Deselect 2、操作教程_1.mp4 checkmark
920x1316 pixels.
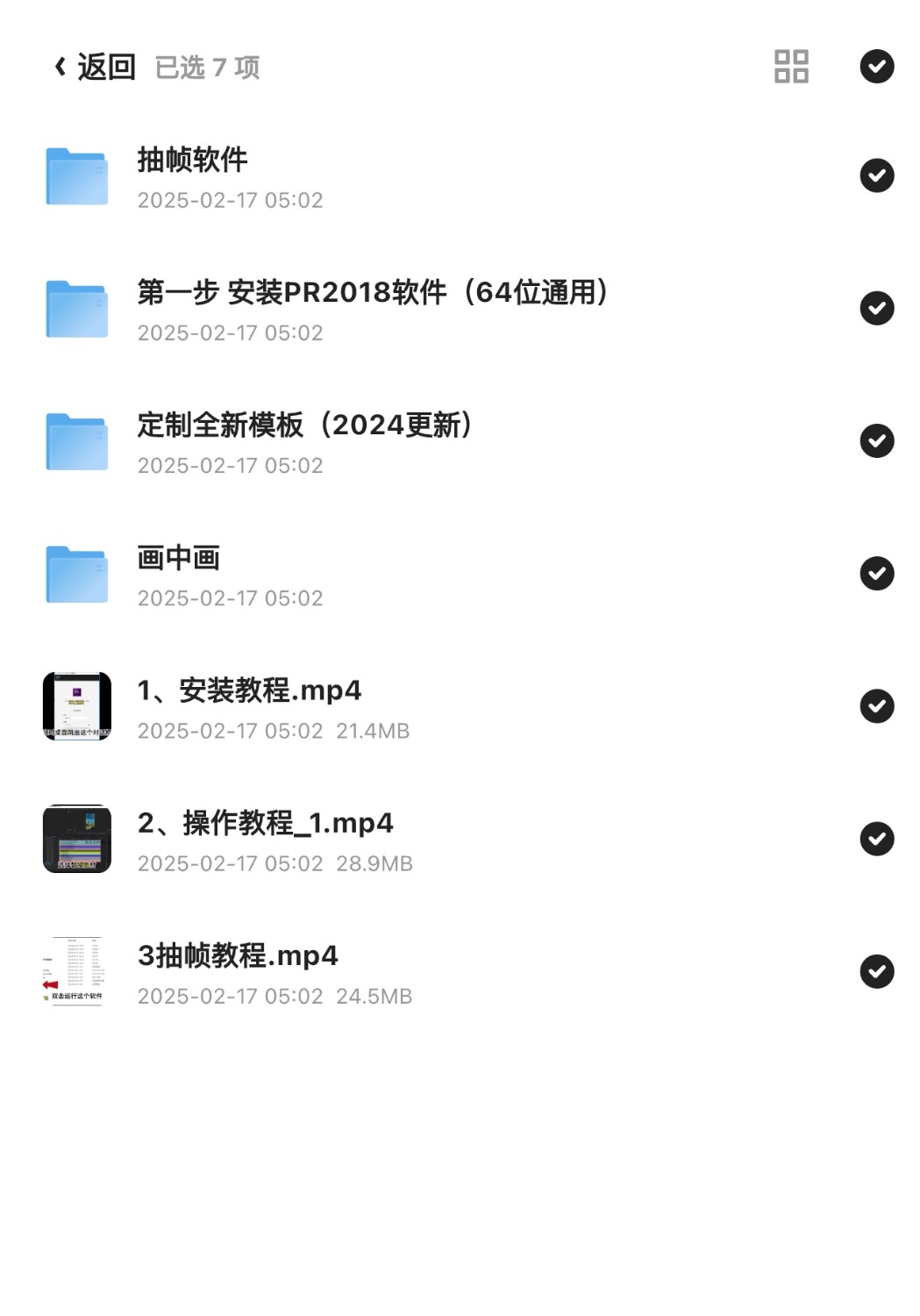(876, 839)
